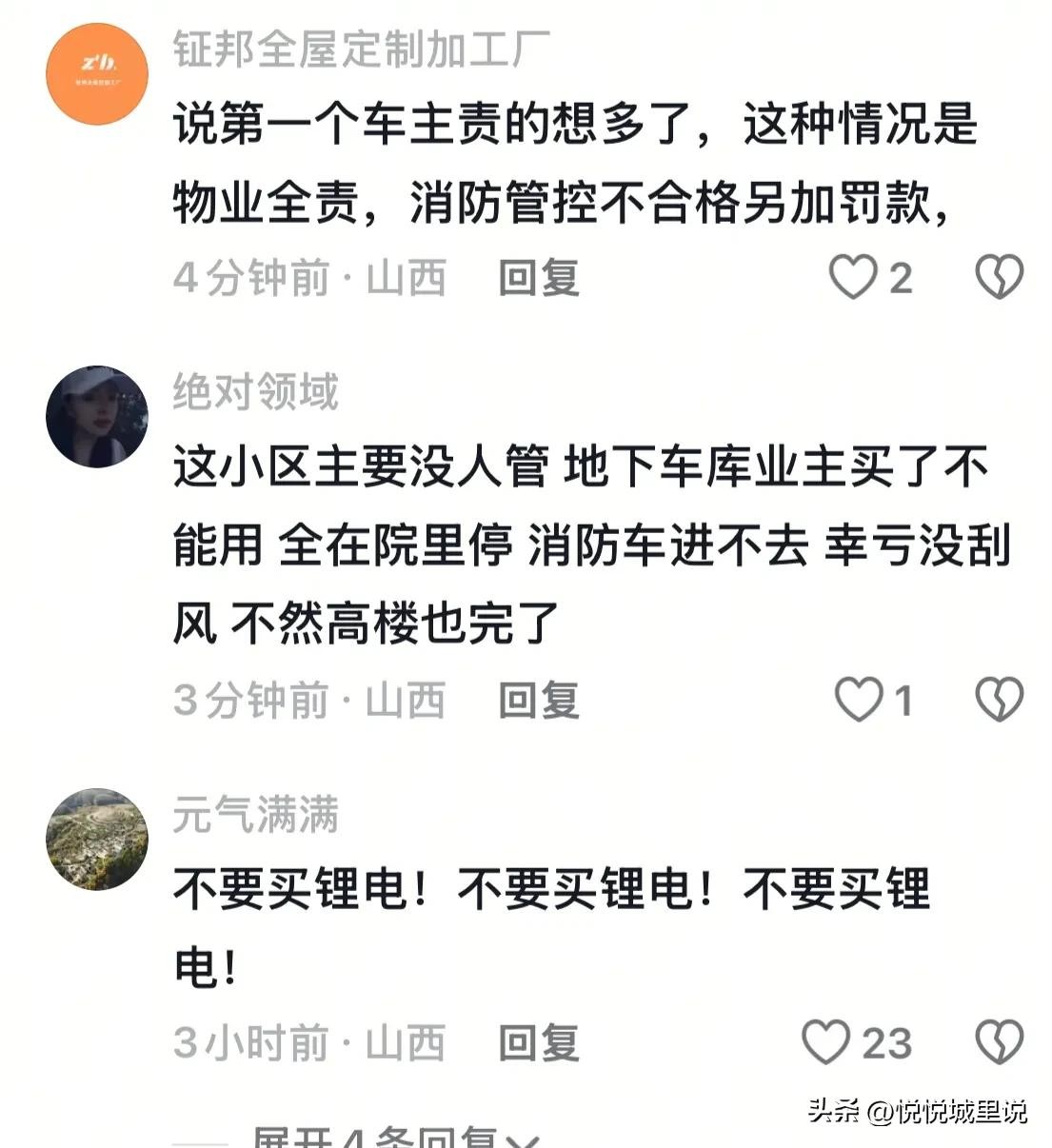Like the comment by 钲邦全屋定制加工厂
This screenshot has width=1052, height=1148.
click(852, 278)
